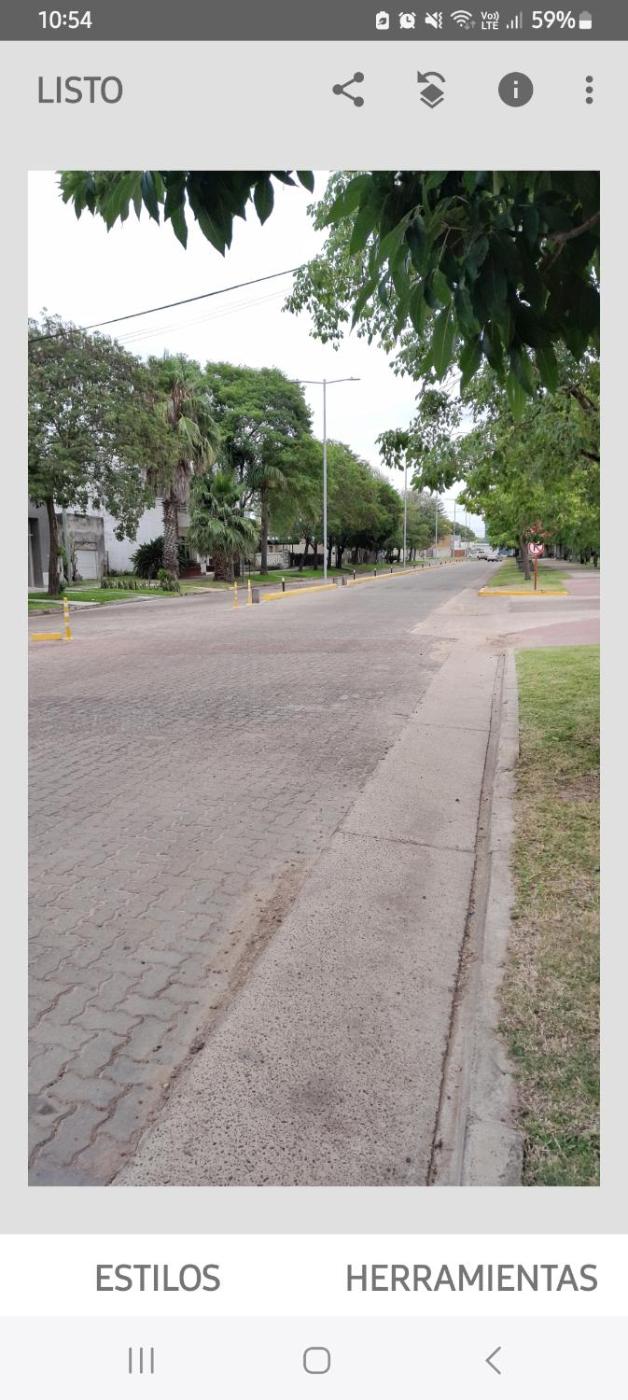Go back with the system back button
This screenshot has height=1400, width=628.
pyautogui.click(x=493, y=1360)
